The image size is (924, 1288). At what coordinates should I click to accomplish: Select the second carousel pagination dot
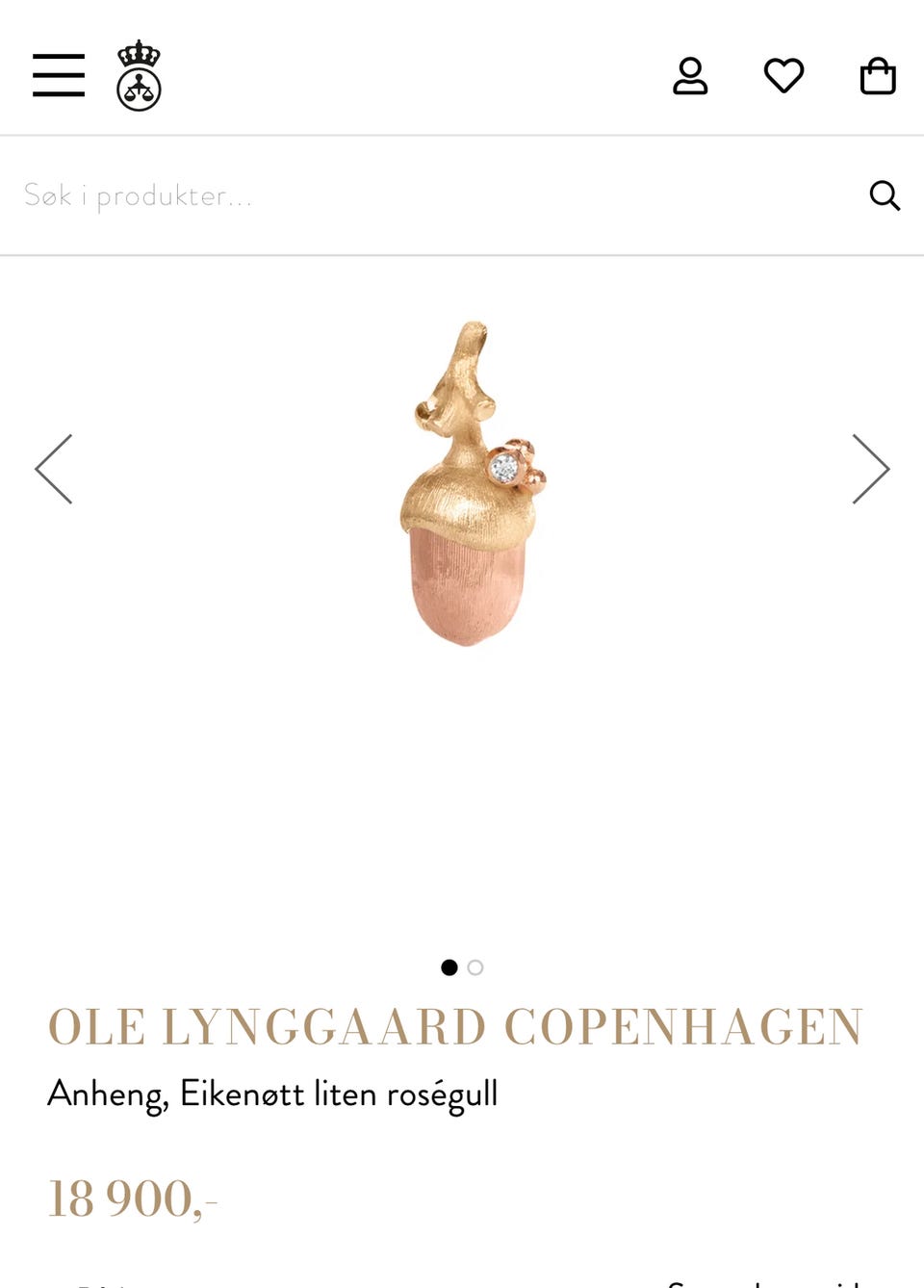pyautogui.click(x=475, y=967)
